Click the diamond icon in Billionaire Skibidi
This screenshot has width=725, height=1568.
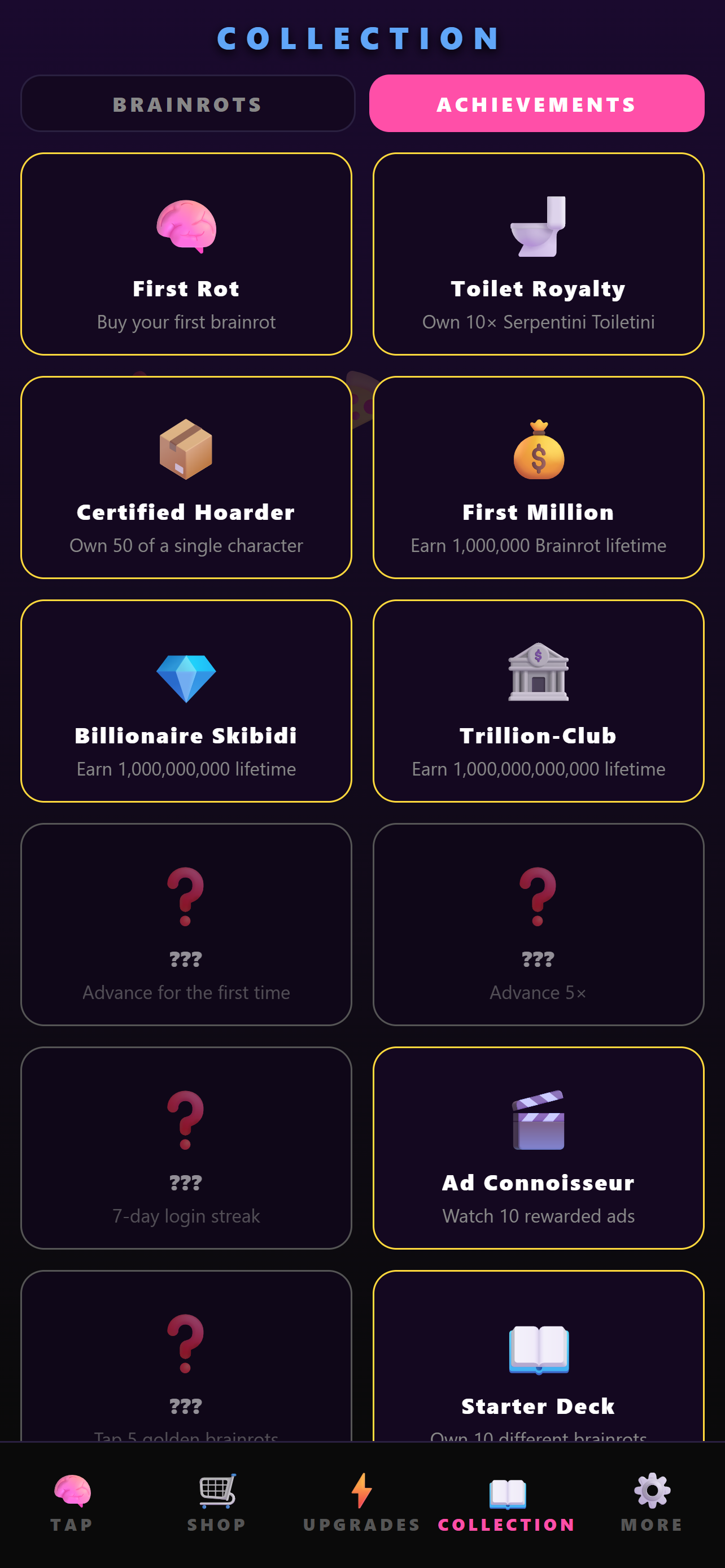[186, 672]
